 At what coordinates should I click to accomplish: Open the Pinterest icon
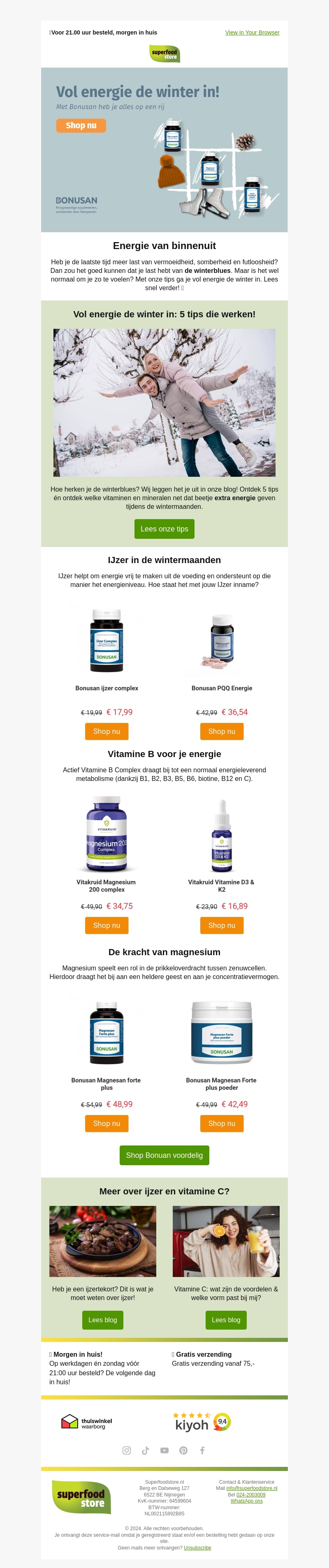(183, 1450)
